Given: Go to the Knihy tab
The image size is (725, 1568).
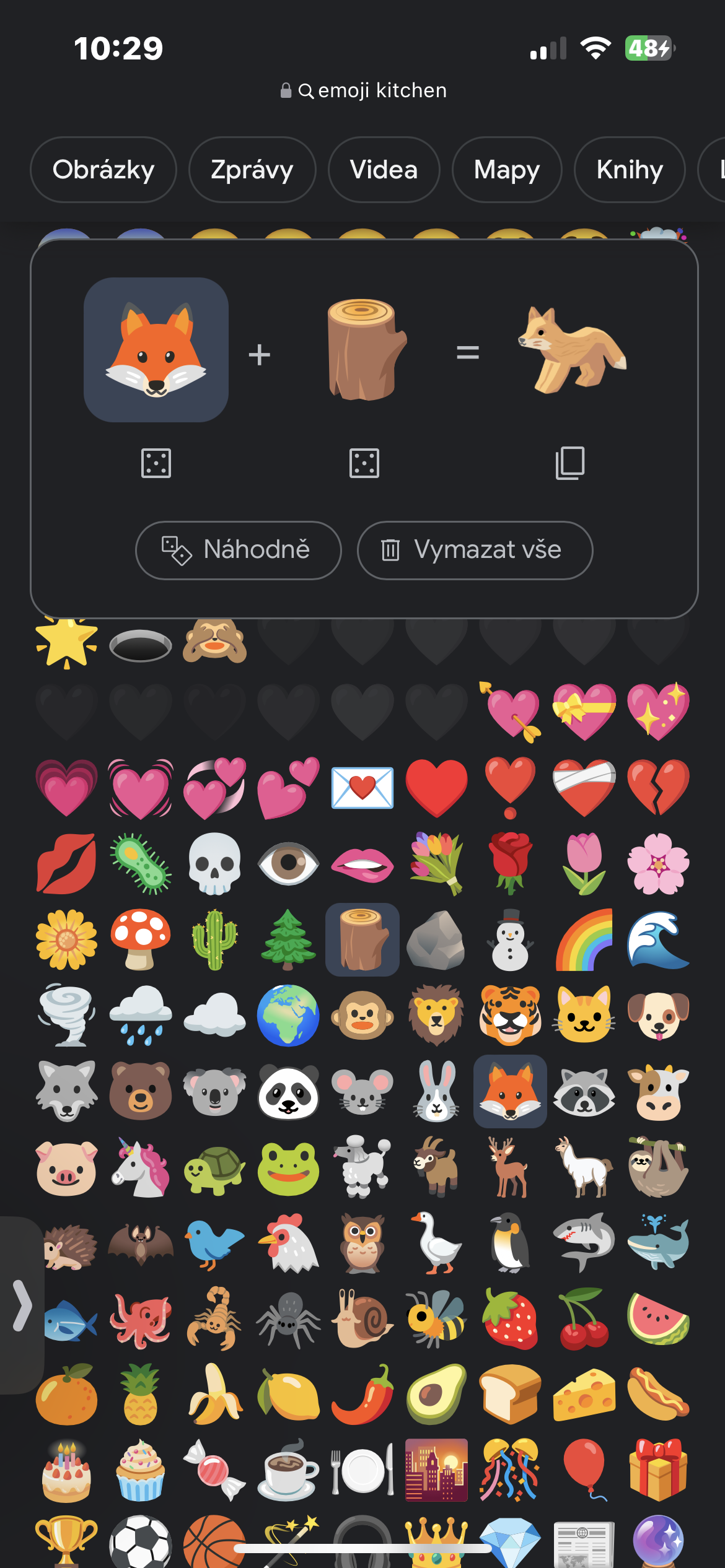Looking at the screenshot, I should (x=630, y=170).
